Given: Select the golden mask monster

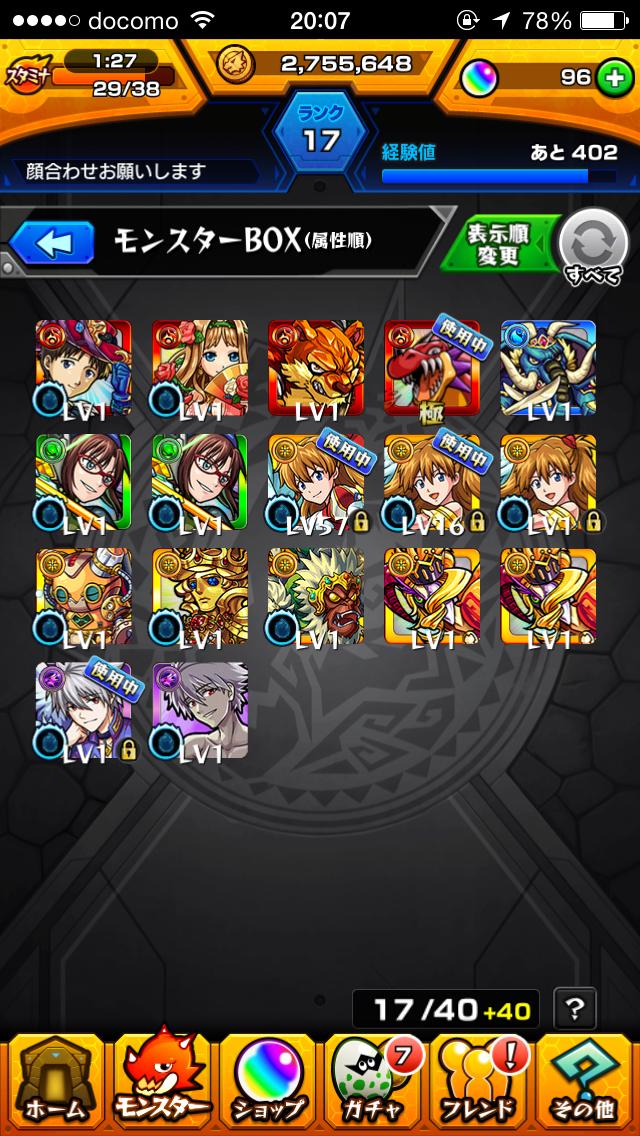Looking at the screenshot, I should pos(199,596).
